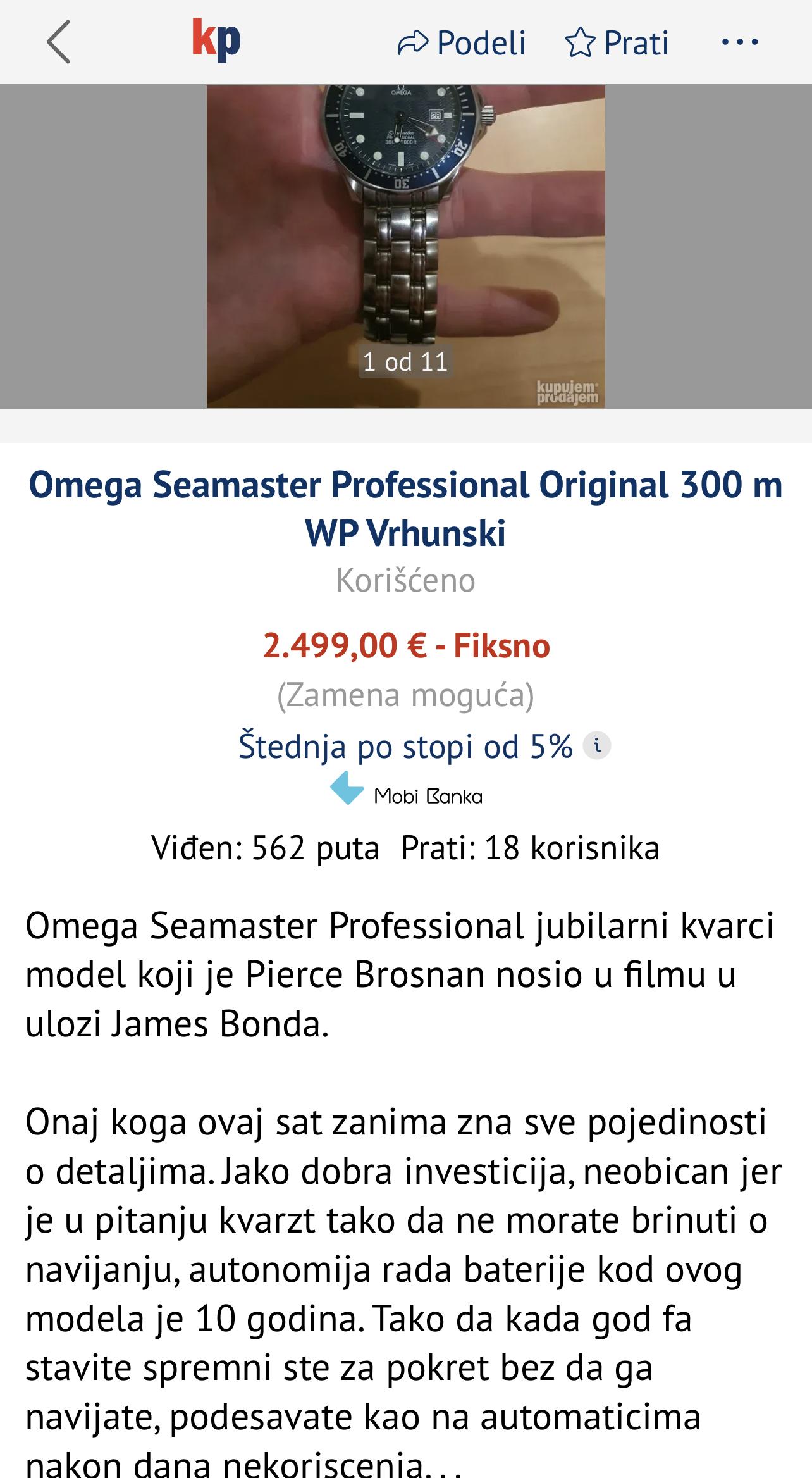Open the kp home logo
This screenshot has height=1478, width=812.
pos(216,41)
